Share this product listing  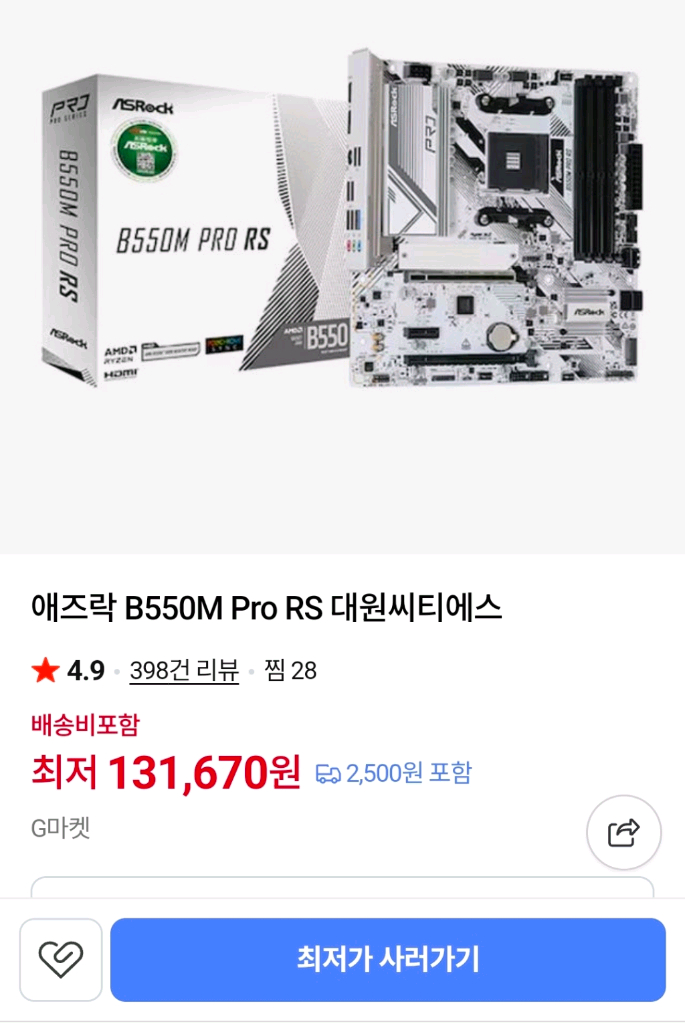coord(624,832)
